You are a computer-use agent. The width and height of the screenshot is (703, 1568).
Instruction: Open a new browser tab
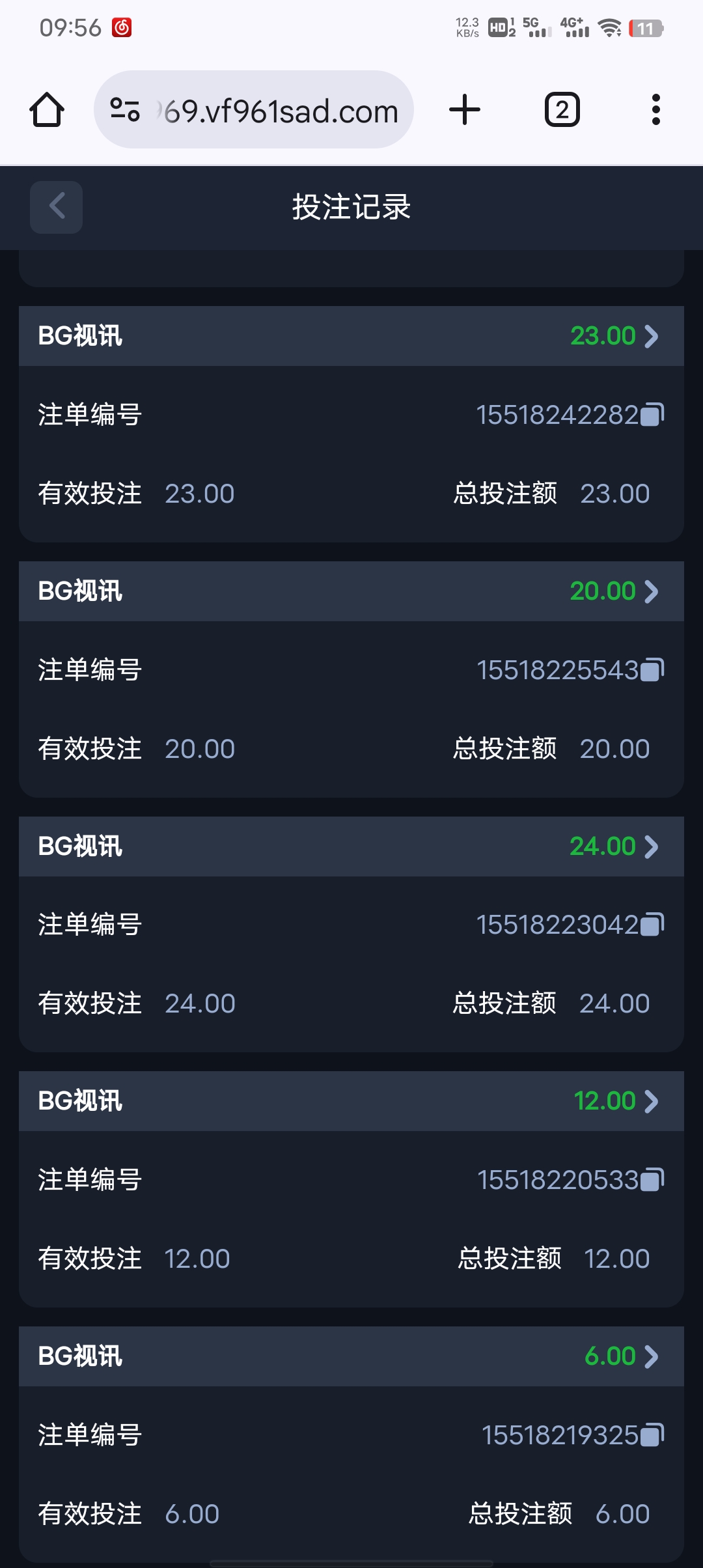point(465,109)
